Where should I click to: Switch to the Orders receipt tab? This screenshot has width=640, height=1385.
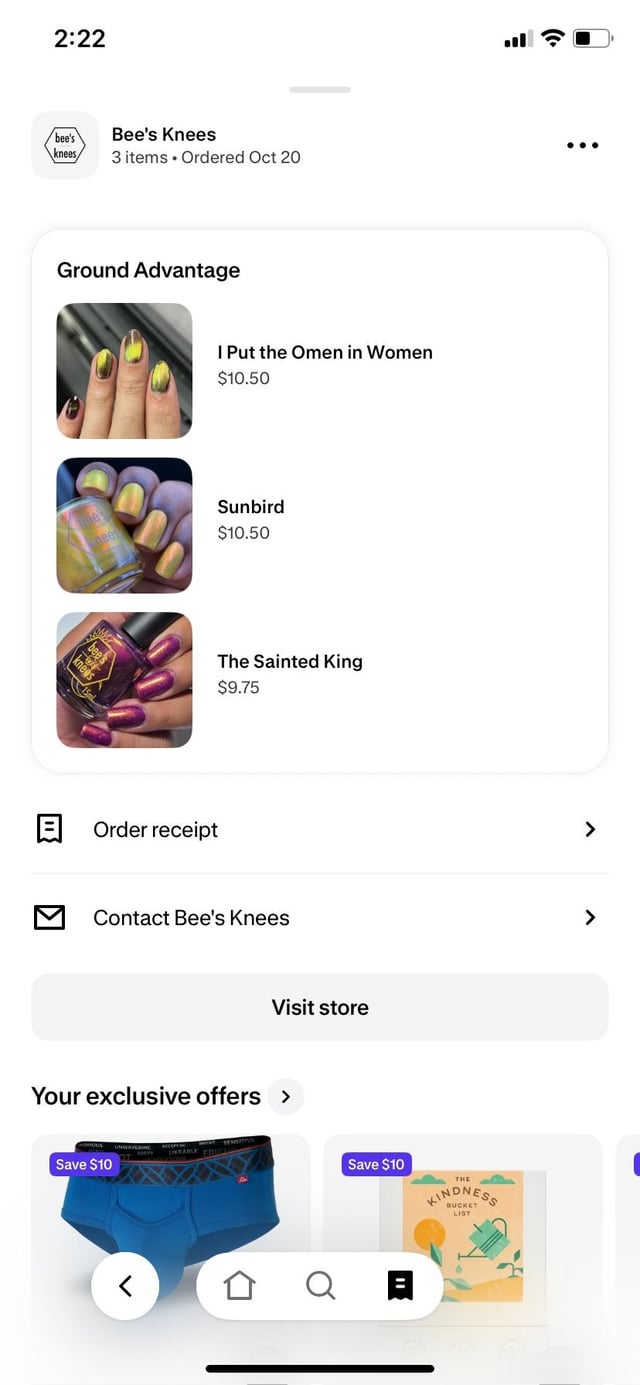pyautogui.click(x=400, y=1286)
